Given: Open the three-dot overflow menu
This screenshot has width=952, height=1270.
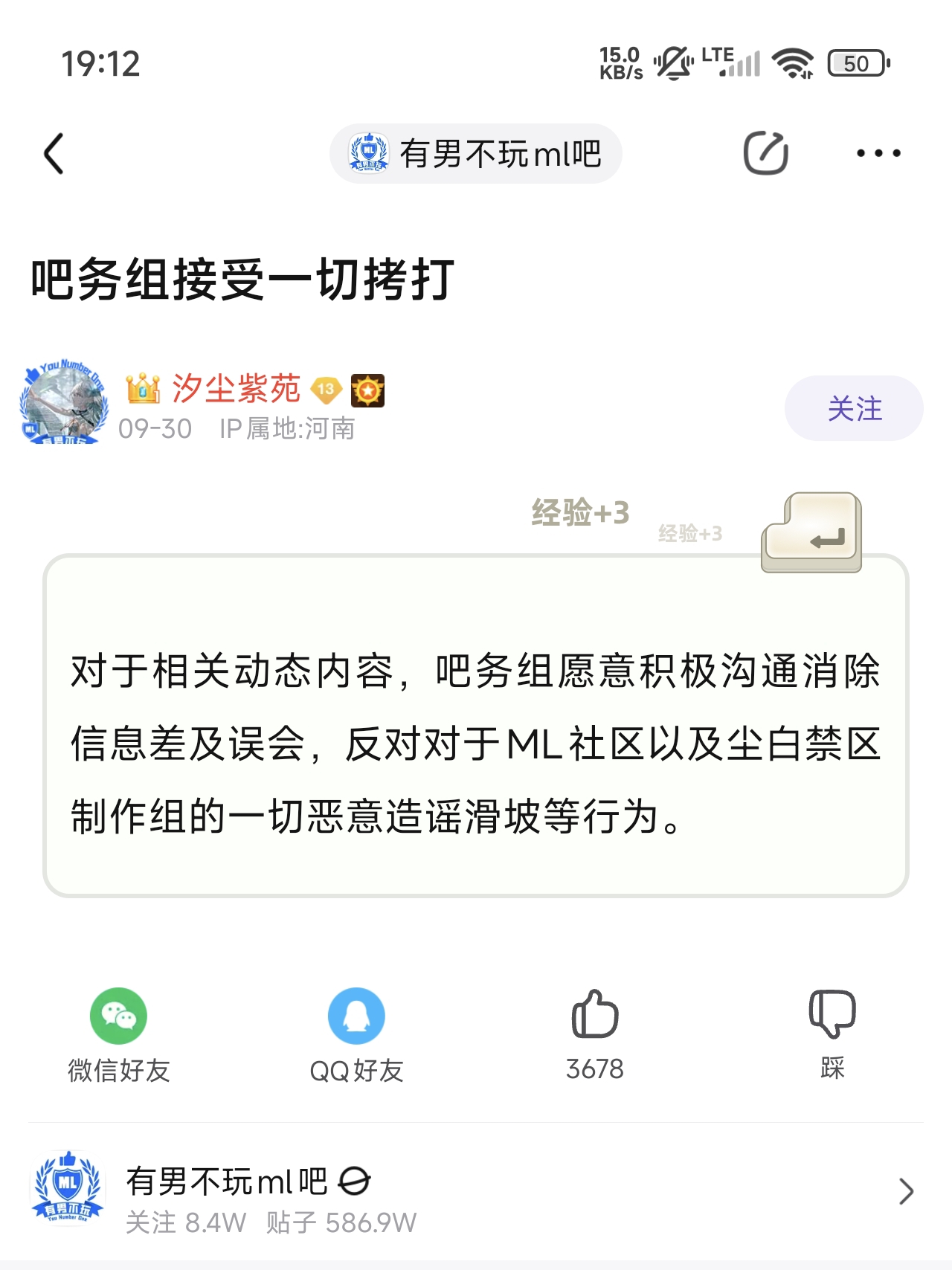Looking at the screenshot, I should (x=878, y=153).
